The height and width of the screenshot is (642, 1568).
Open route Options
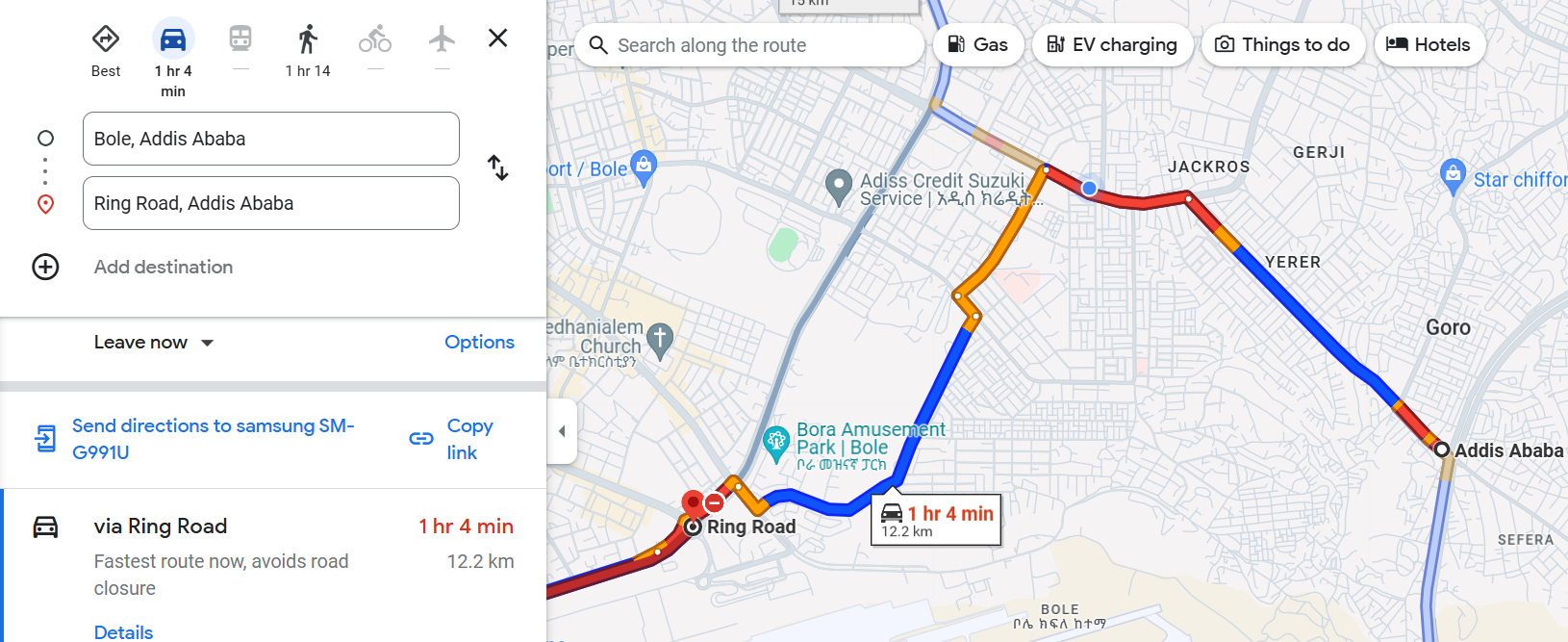[479, 342]
